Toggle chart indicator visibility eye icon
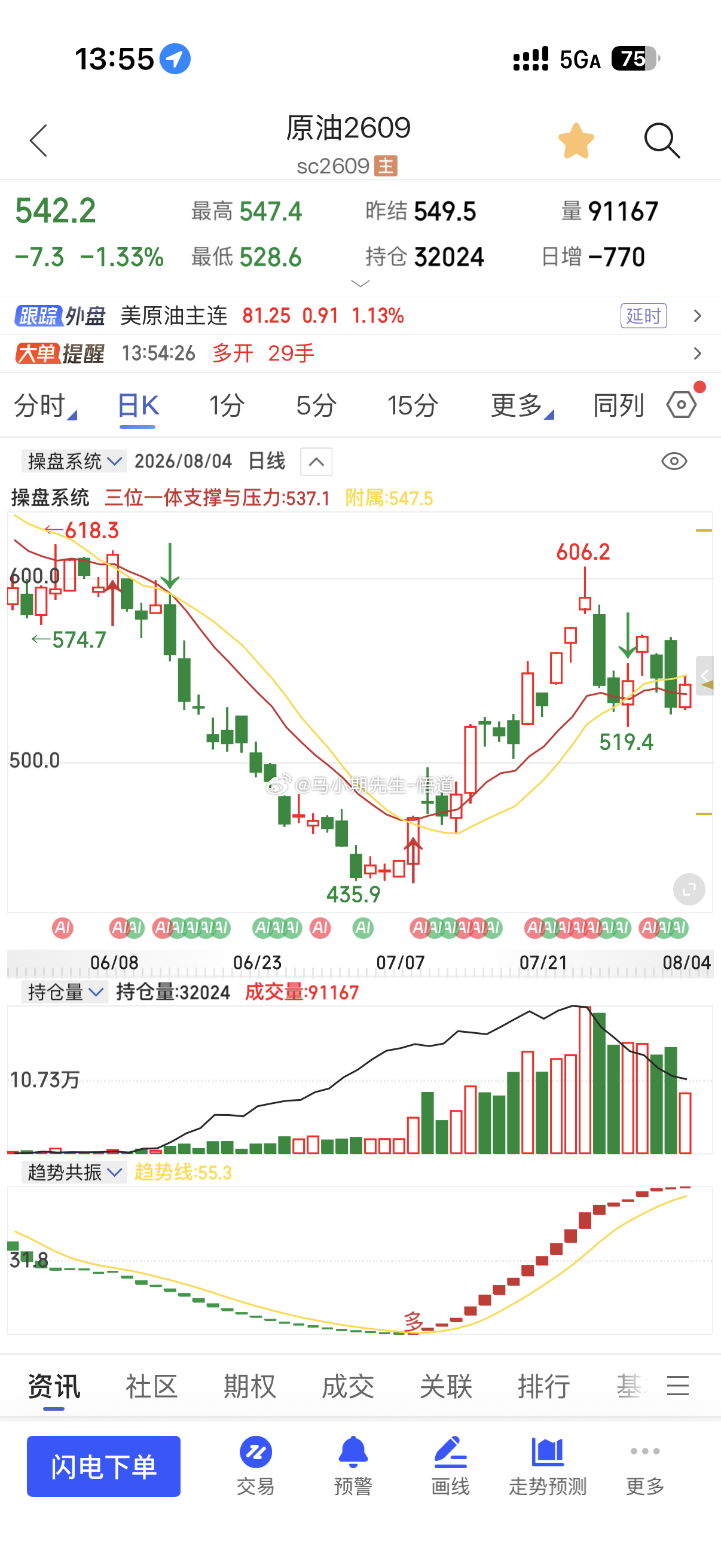 (x=674, y=462)
